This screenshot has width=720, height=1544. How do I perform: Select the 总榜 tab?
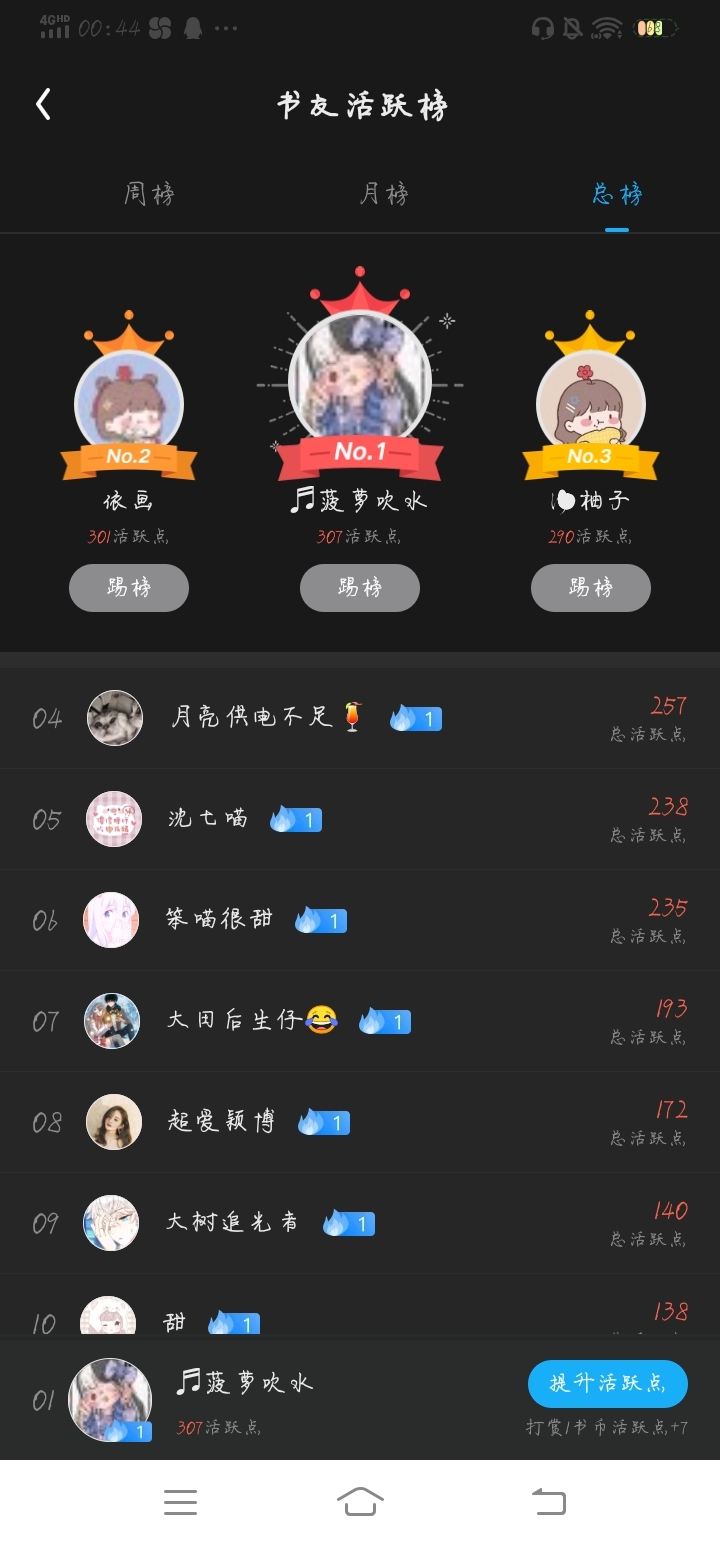tap(617, 193)
